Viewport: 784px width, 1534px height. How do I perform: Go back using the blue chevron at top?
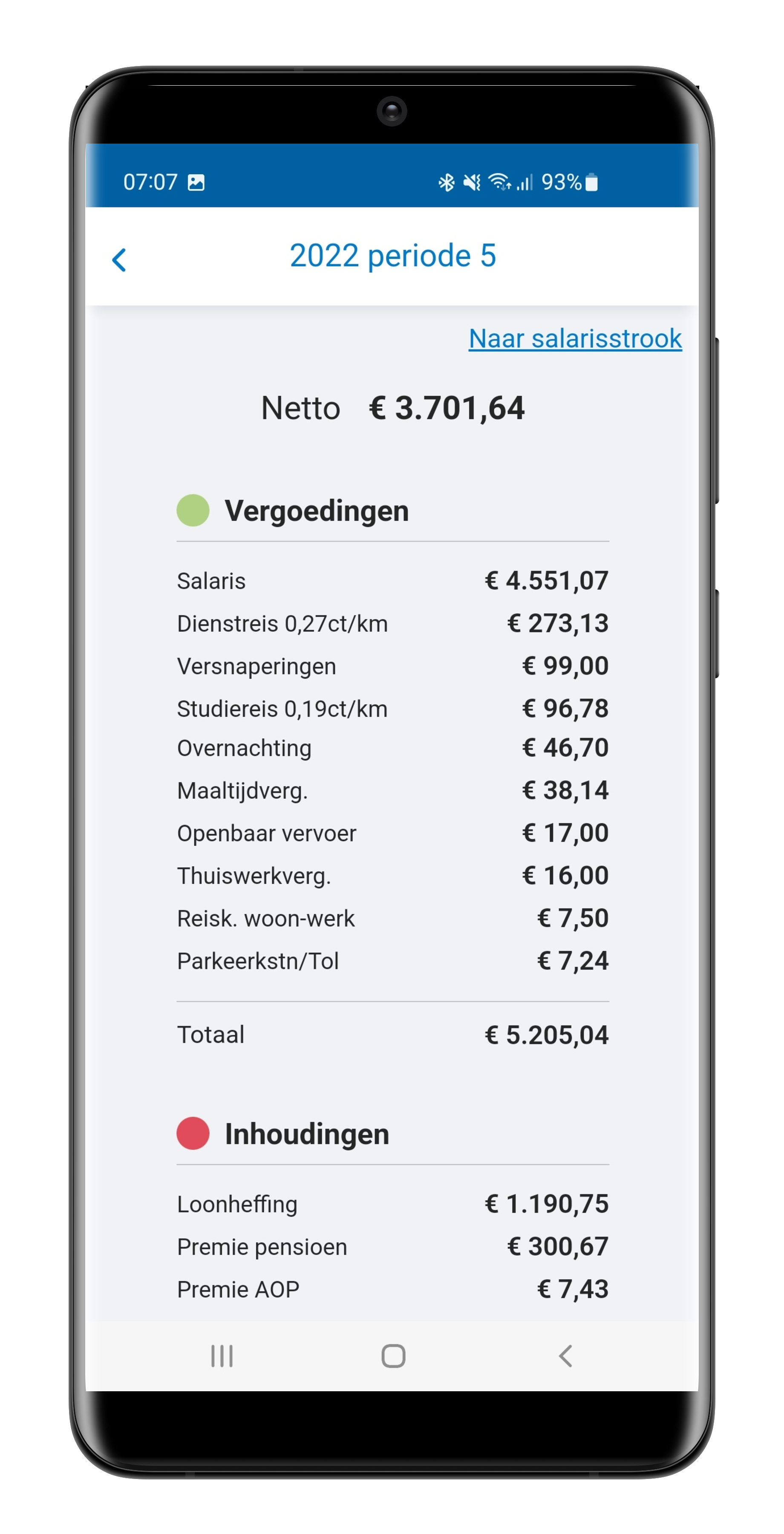[119, 259]
